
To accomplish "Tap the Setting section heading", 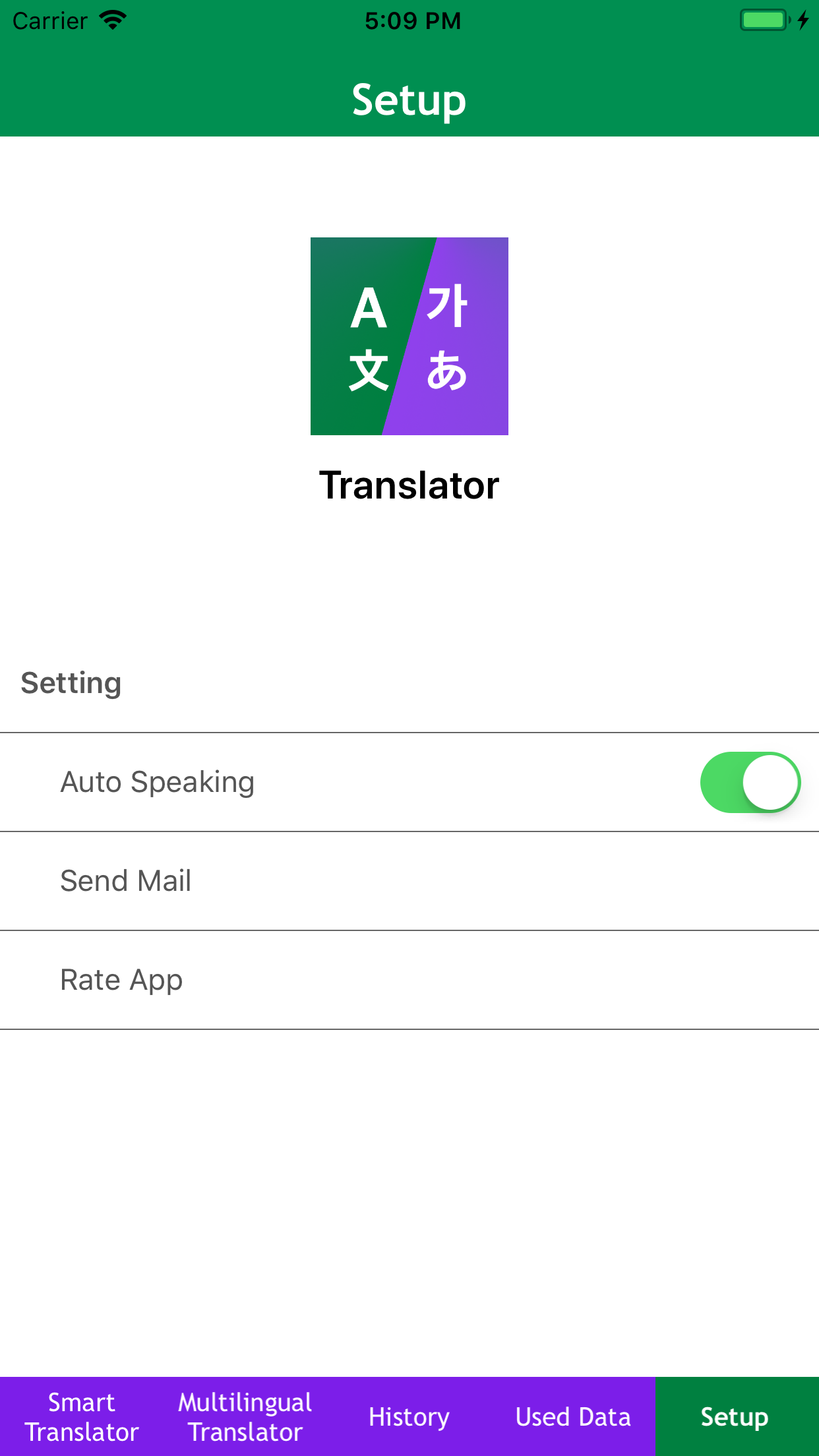I will (x=71, y=682).
